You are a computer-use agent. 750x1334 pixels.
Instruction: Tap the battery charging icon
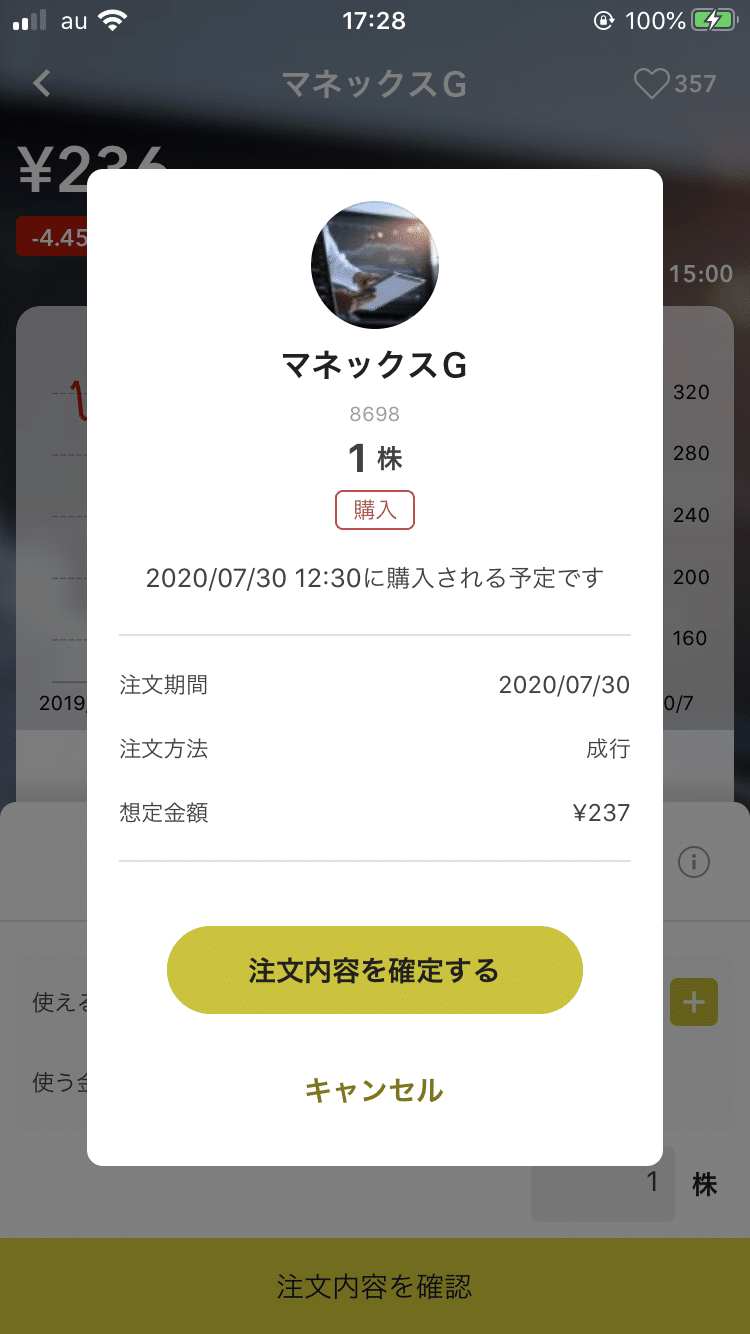(x=716, y=20)
